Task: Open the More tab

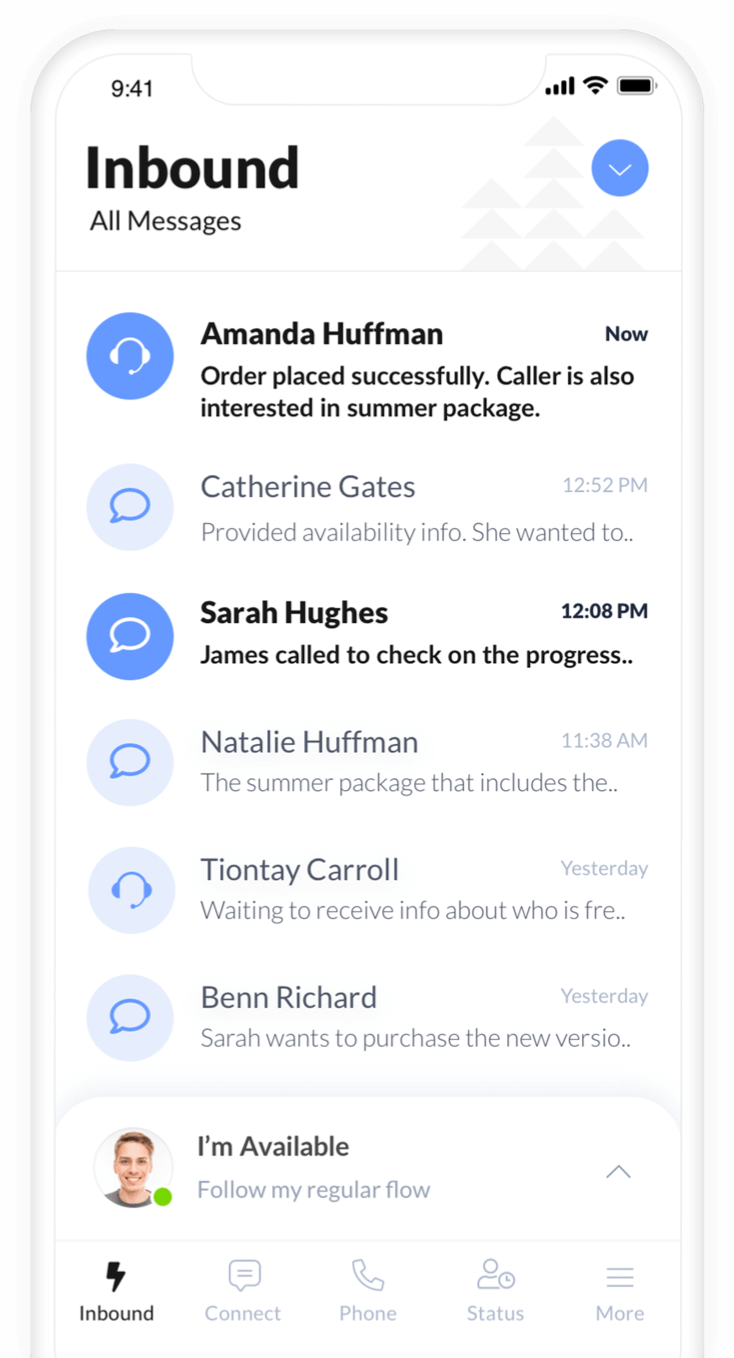Action: pos(620,1292)
